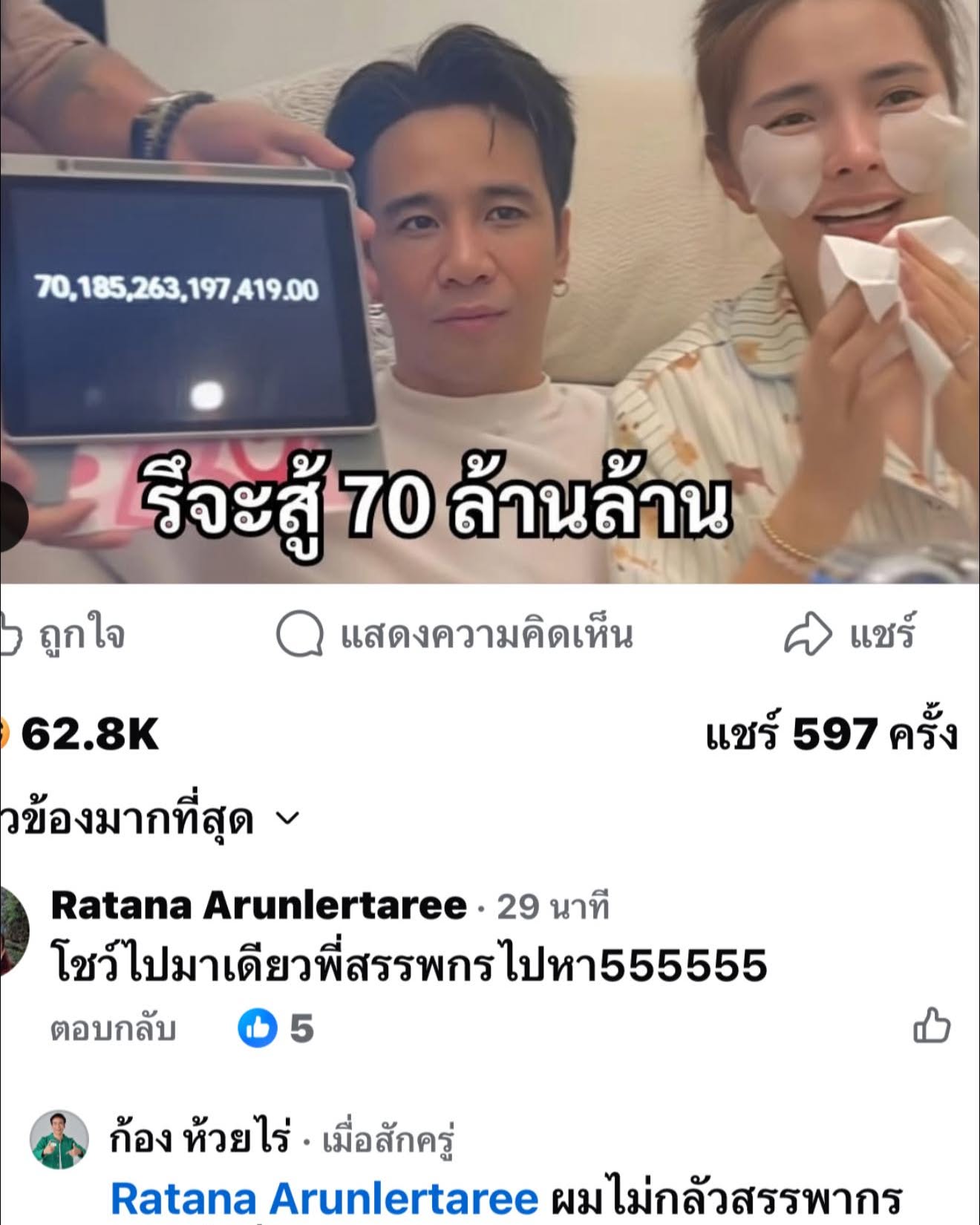This screenshot has height=1225, width=980.
Task: Tap แสดงความคิดเห็น to comment on post
Action: click(x=454, y=636)
